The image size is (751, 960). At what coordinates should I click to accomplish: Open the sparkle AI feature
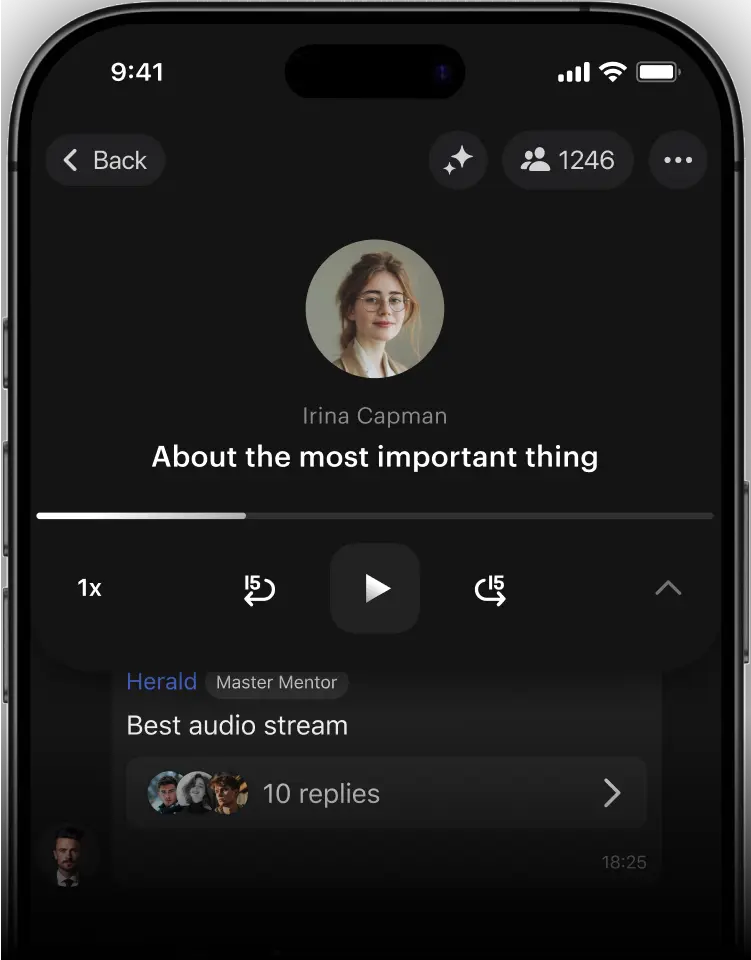pyautogui.click(x=458, y=160)
